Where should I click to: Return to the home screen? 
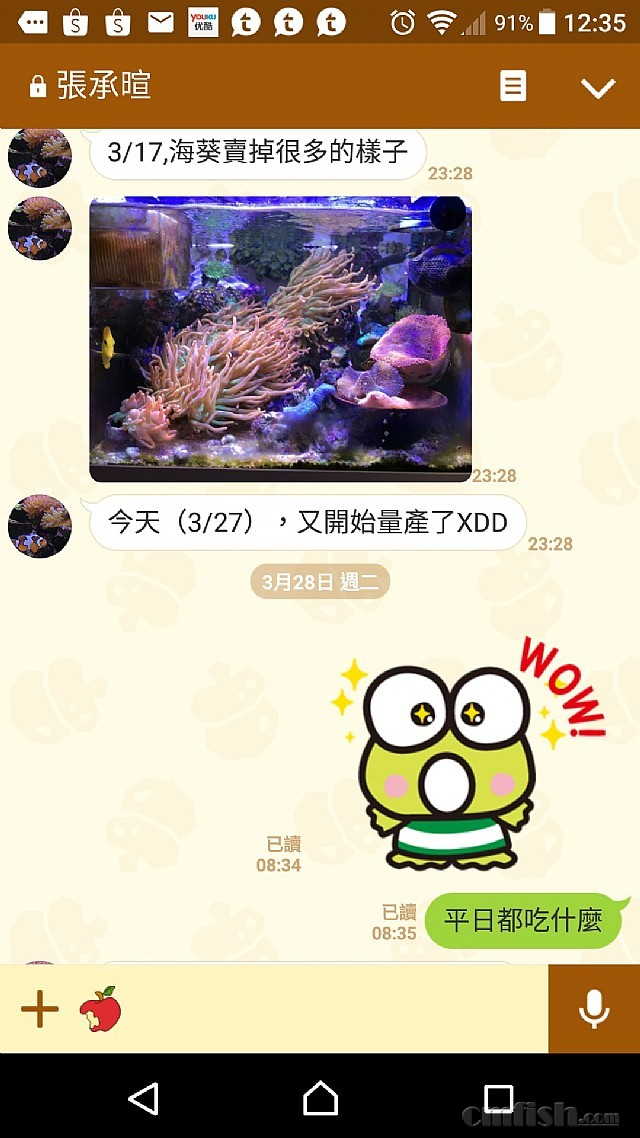coord(320,1098)
